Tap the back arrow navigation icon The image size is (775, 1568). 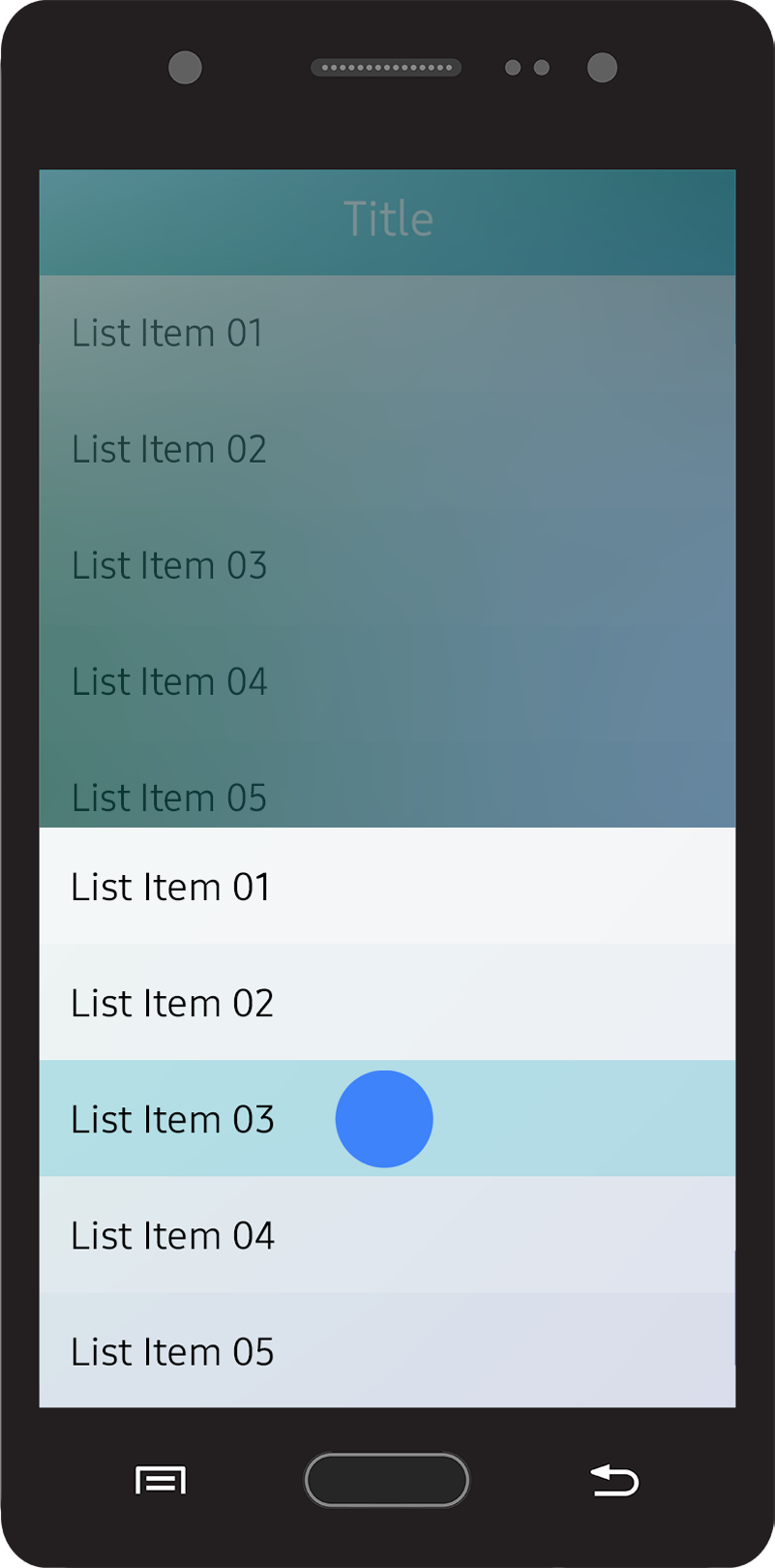click(x=613, y=1480)
